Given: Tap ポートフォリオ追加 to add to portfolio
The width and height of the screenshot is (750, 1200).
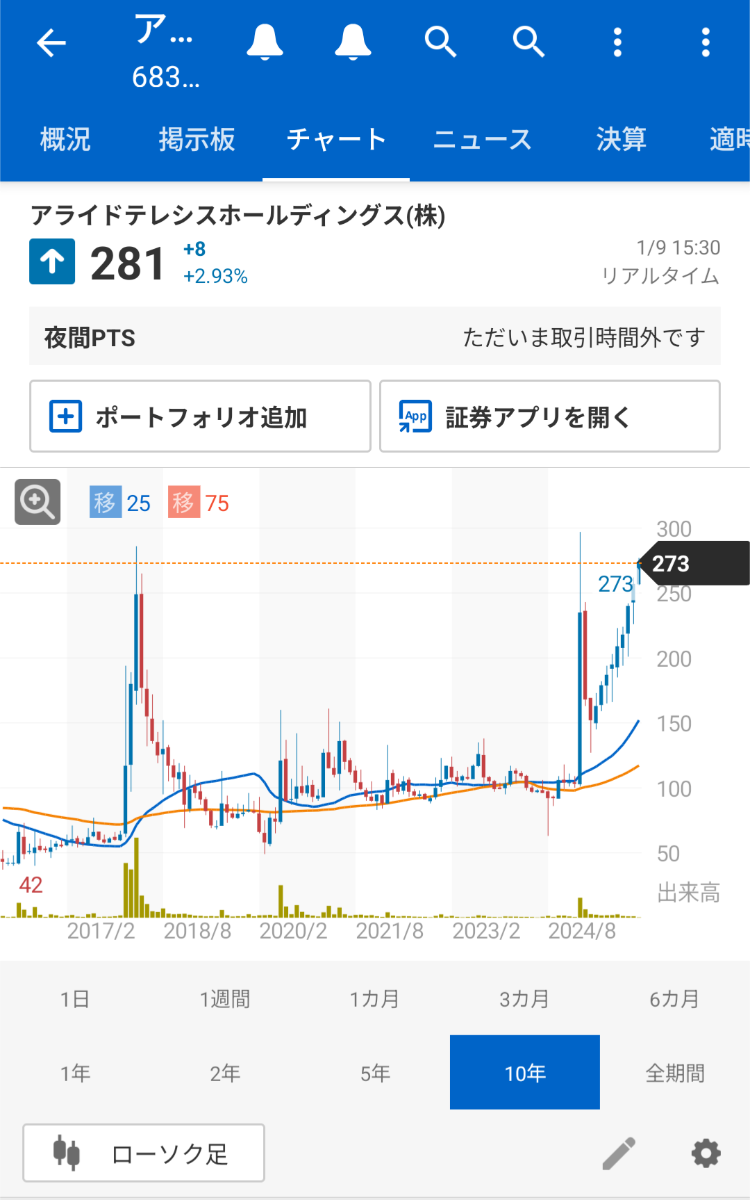Looking at the screenshot, I should [x=200, y=416].
